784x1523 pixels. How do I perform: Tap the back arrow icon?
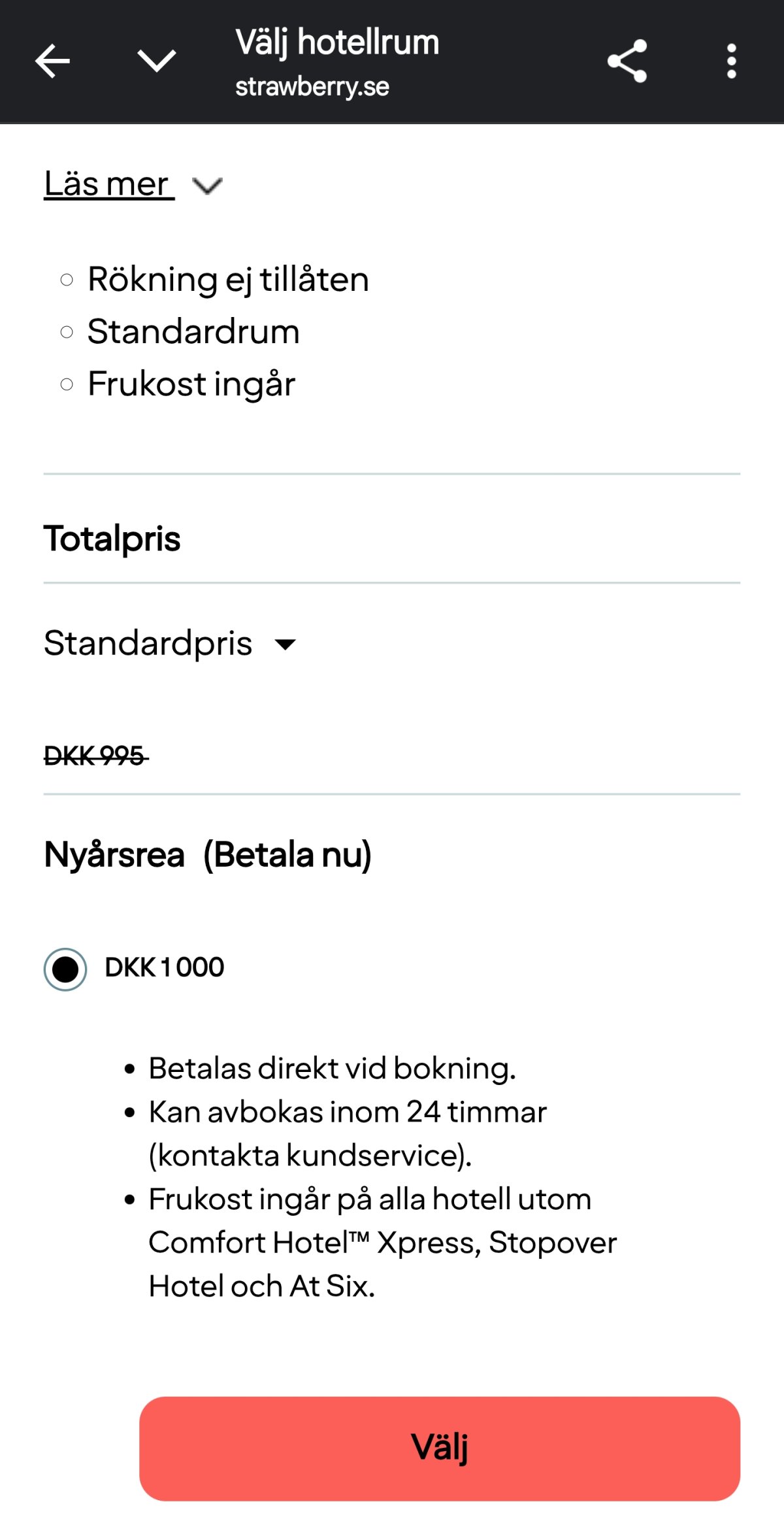(52, 61)
